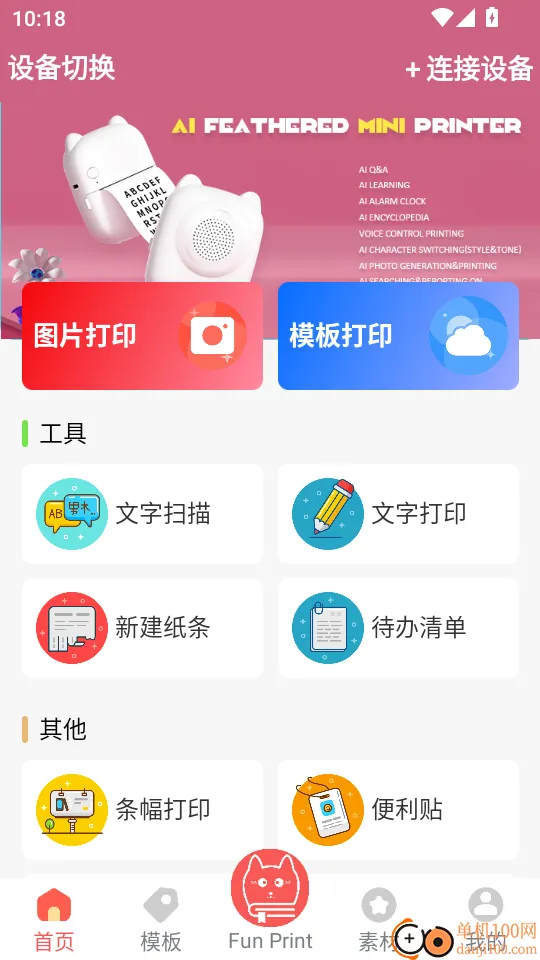
Task: Select 条幅打印 banner printing
Action: click(142, 809)
